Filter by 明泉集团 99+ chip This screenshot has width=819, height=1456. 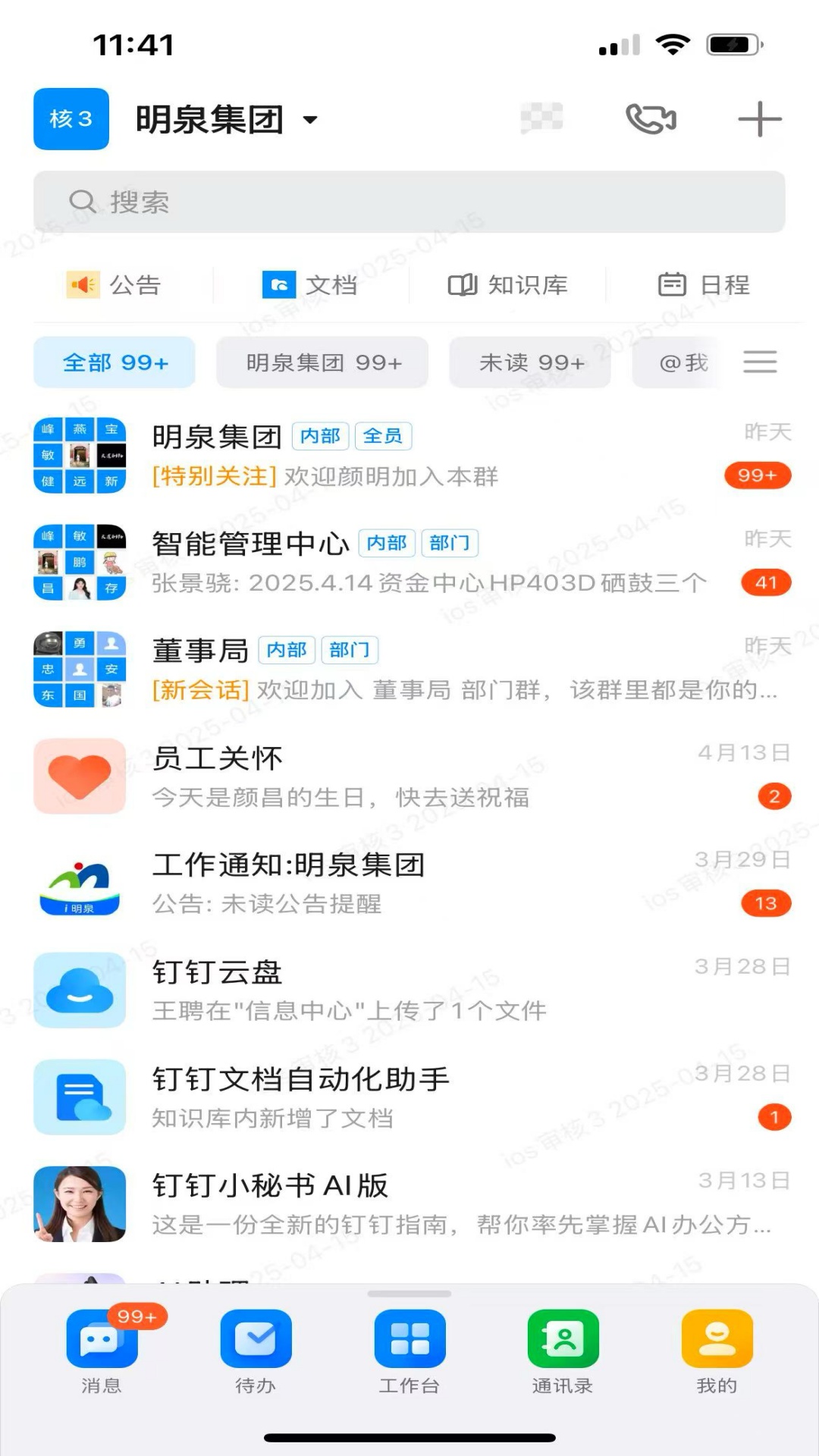pyautogui.click(x=322, y=362)
